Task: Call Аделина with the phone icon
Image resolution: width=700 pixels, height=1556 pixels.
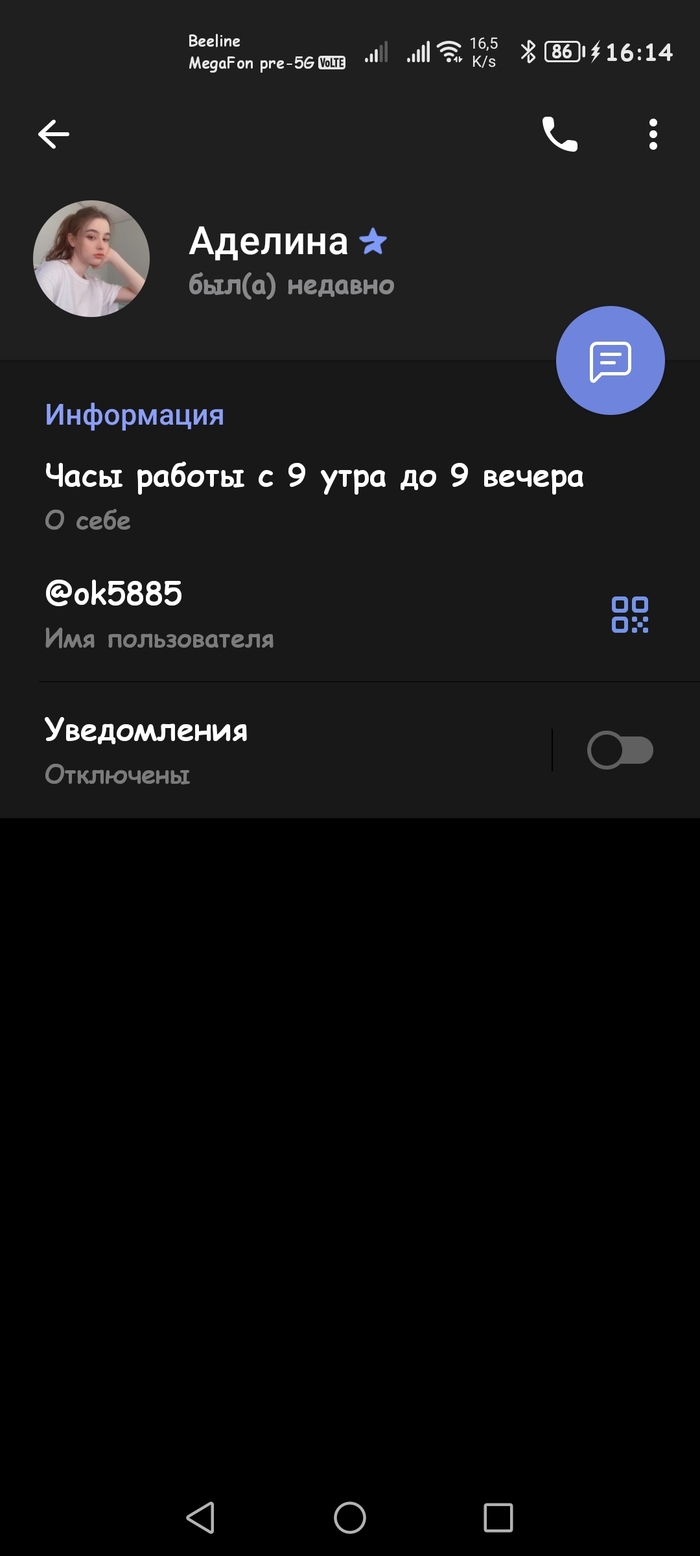Action: (559, 134)
